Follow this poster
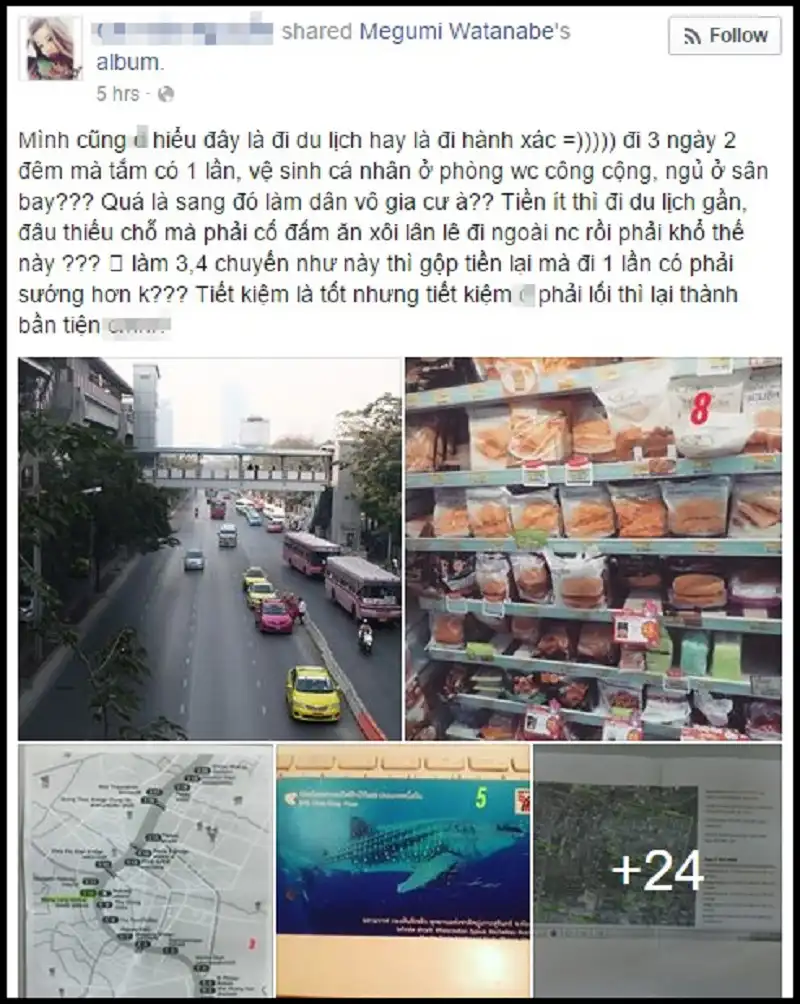This screenshot has height=1004, width=800. click(x=723, y=36)
